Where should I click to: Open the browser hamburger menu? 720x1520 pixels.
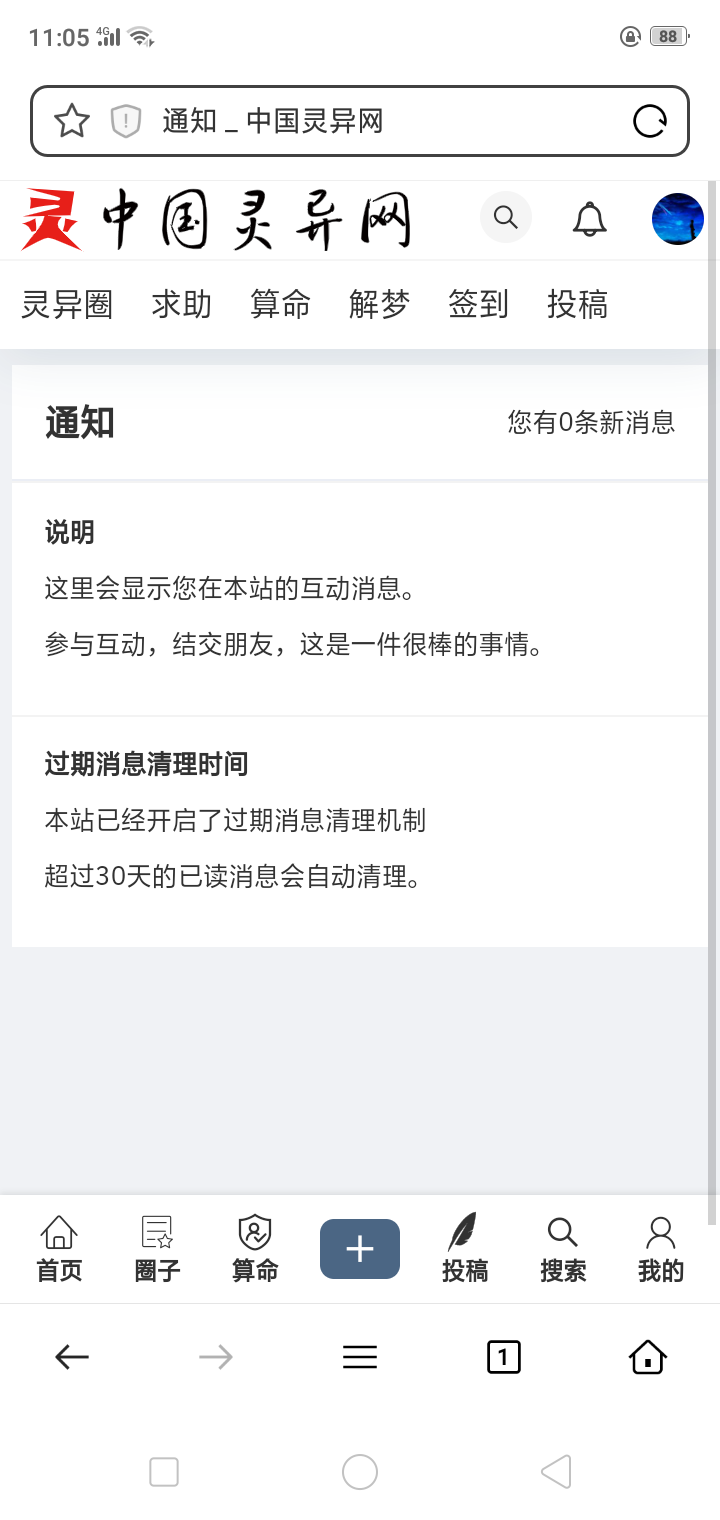[x=360, y=1357]
